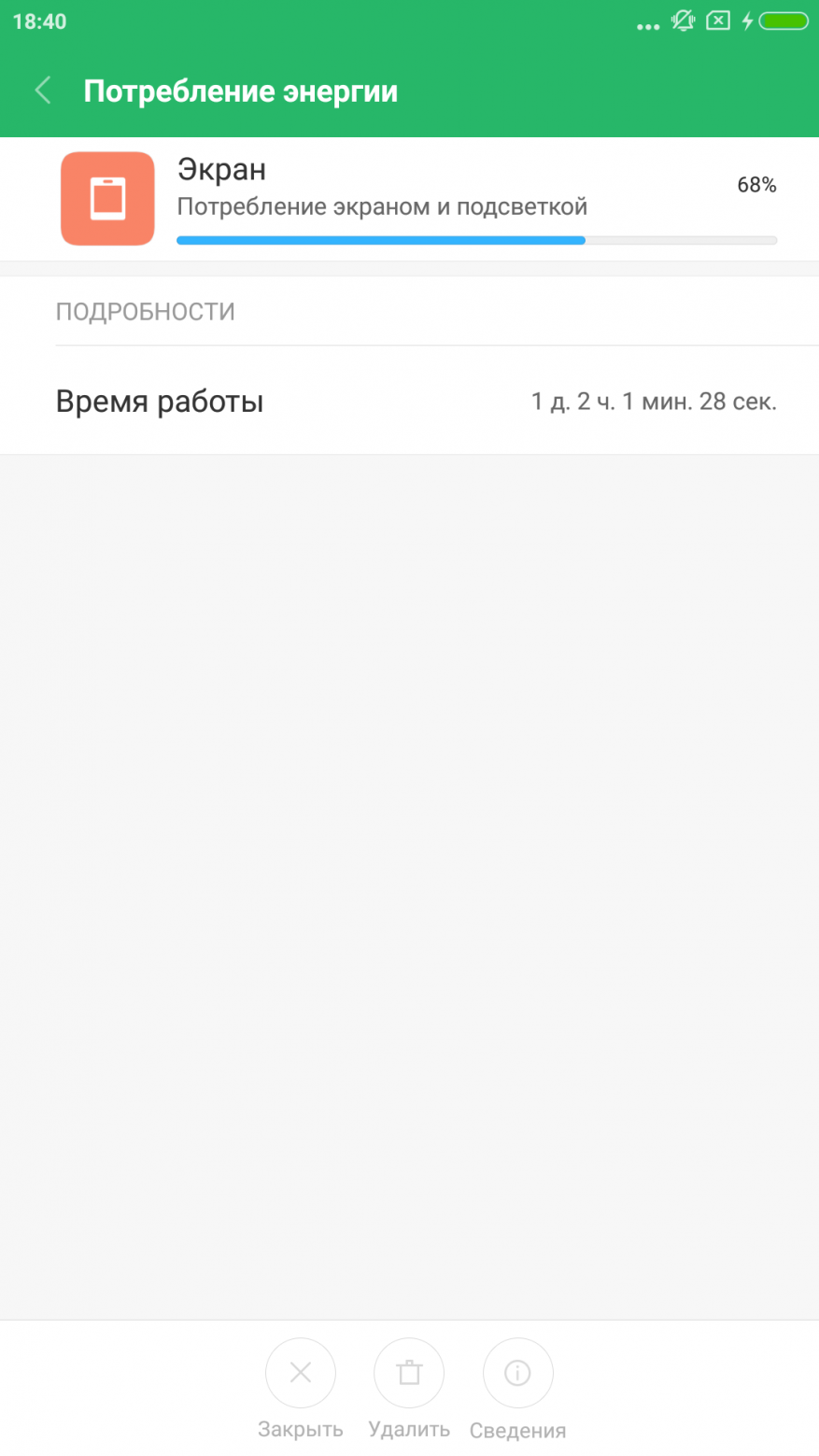Tap the Удалить trash button

409,1374
